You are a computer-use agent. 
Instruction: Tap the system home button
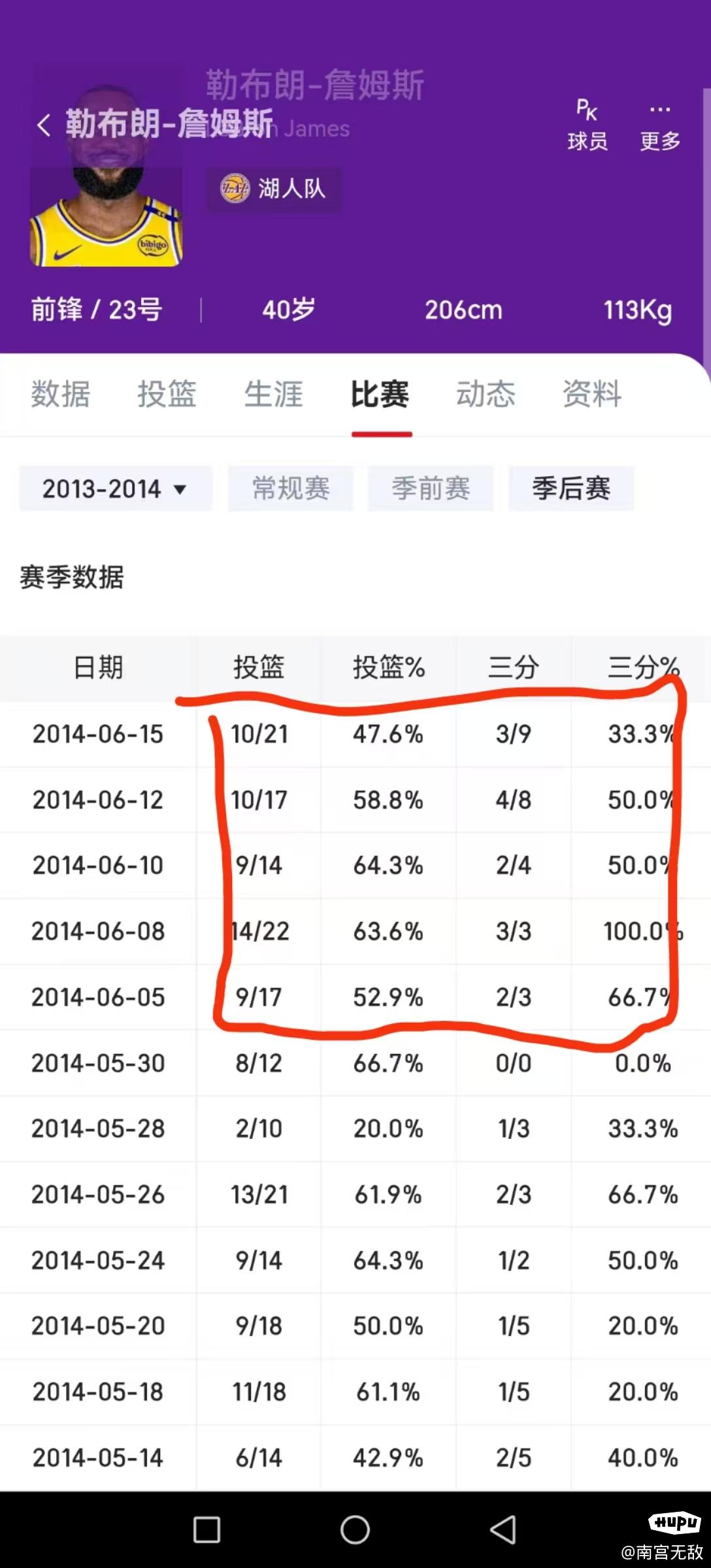[355, 1529]
